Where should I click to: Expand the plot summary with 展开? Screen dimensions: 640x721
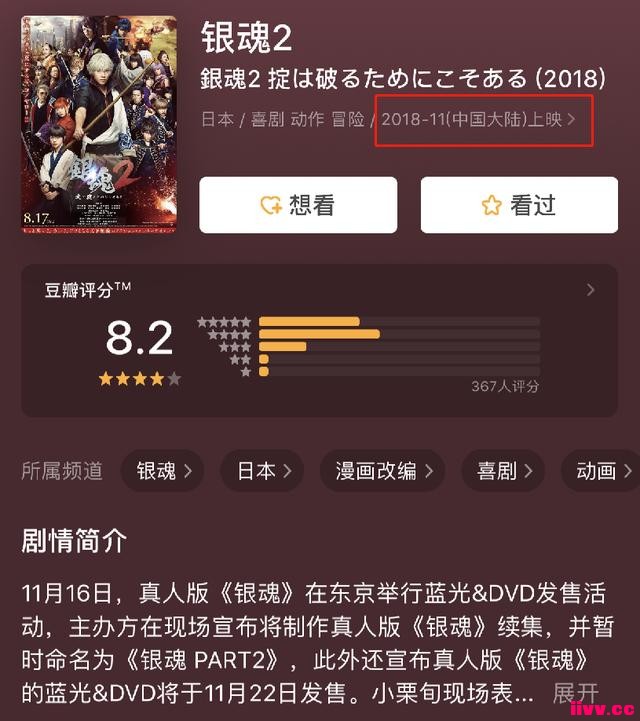tap(576, 693)
